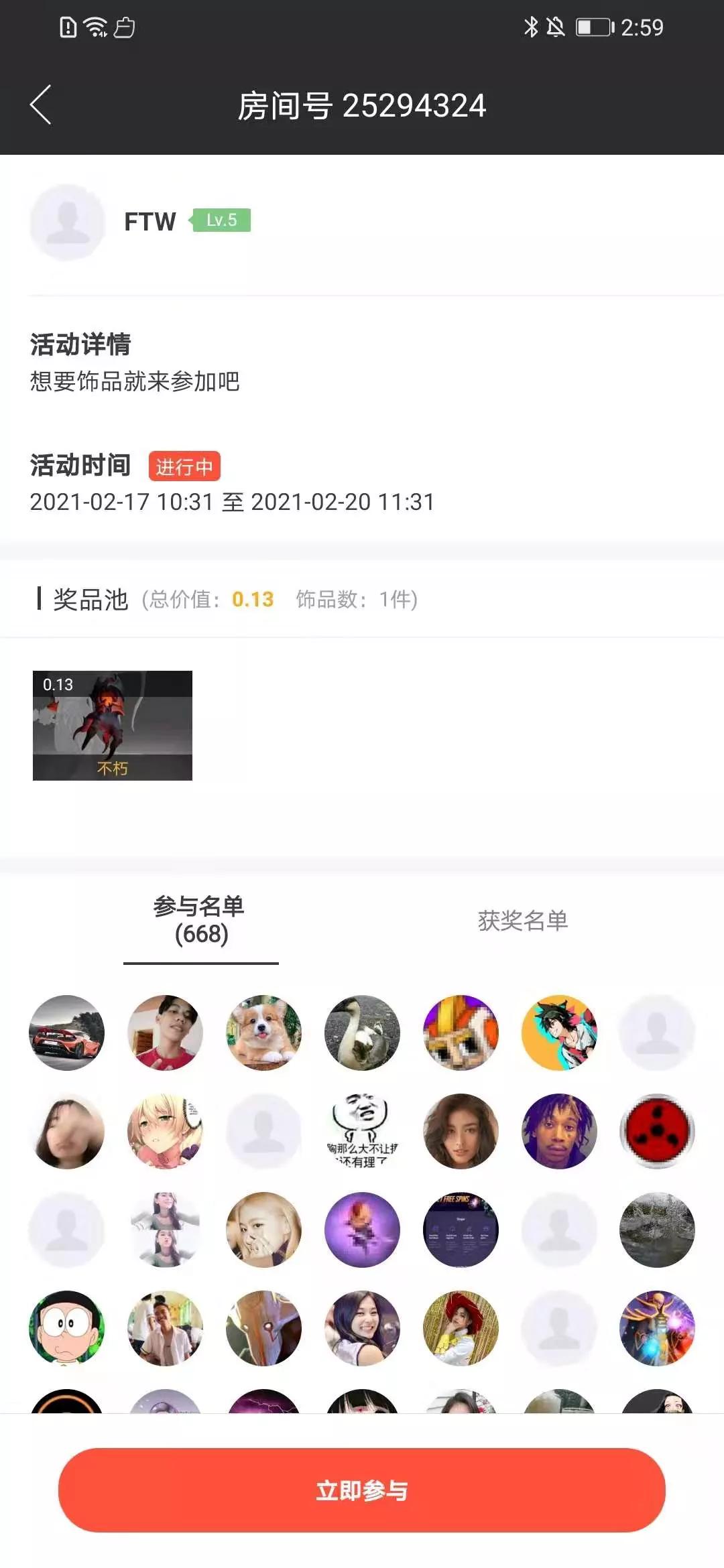
Task: Select the Sharingan eye participant avatar
Action: point(658,1131)
